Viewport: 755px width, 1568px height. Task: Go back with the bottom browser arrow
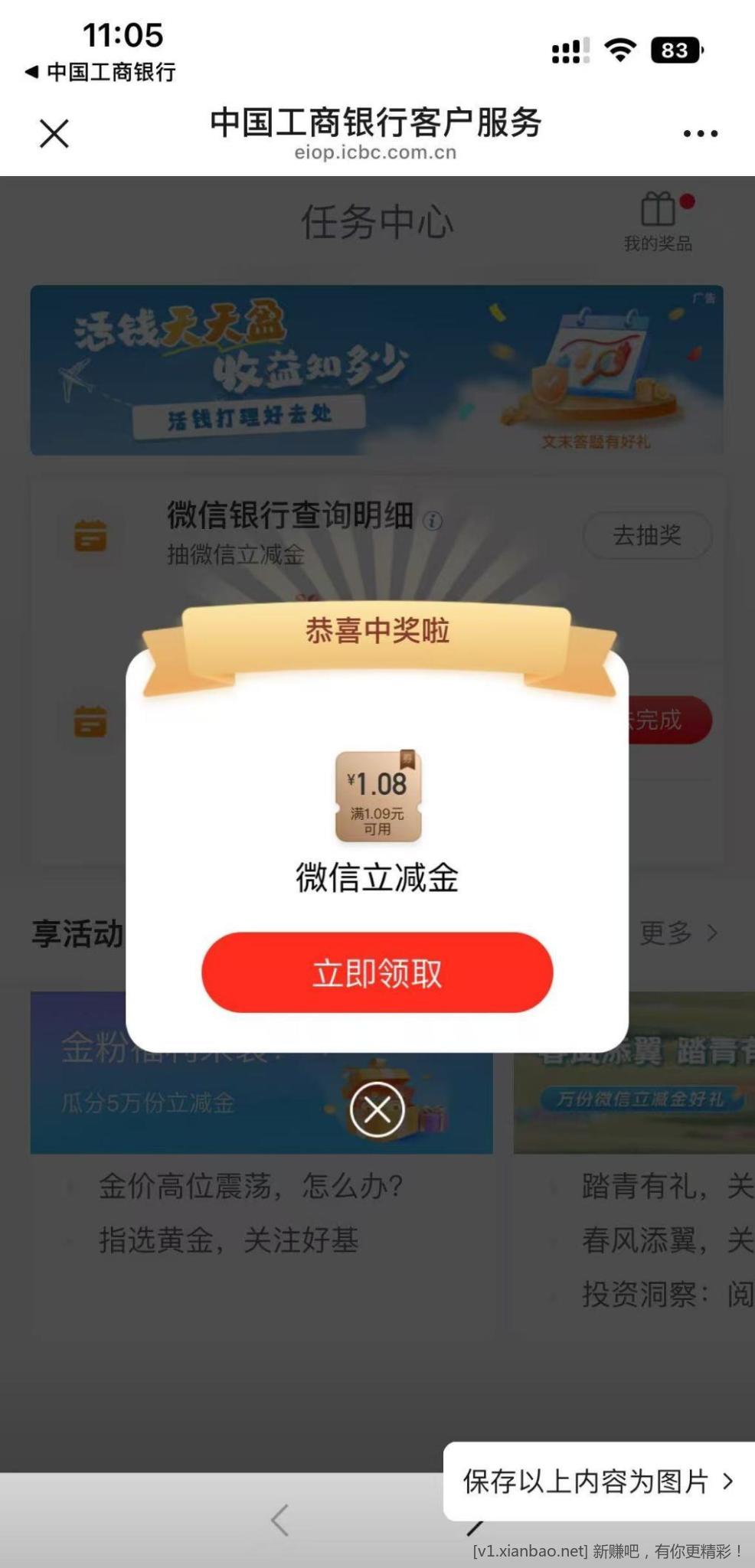click(x=280, y=1520)
